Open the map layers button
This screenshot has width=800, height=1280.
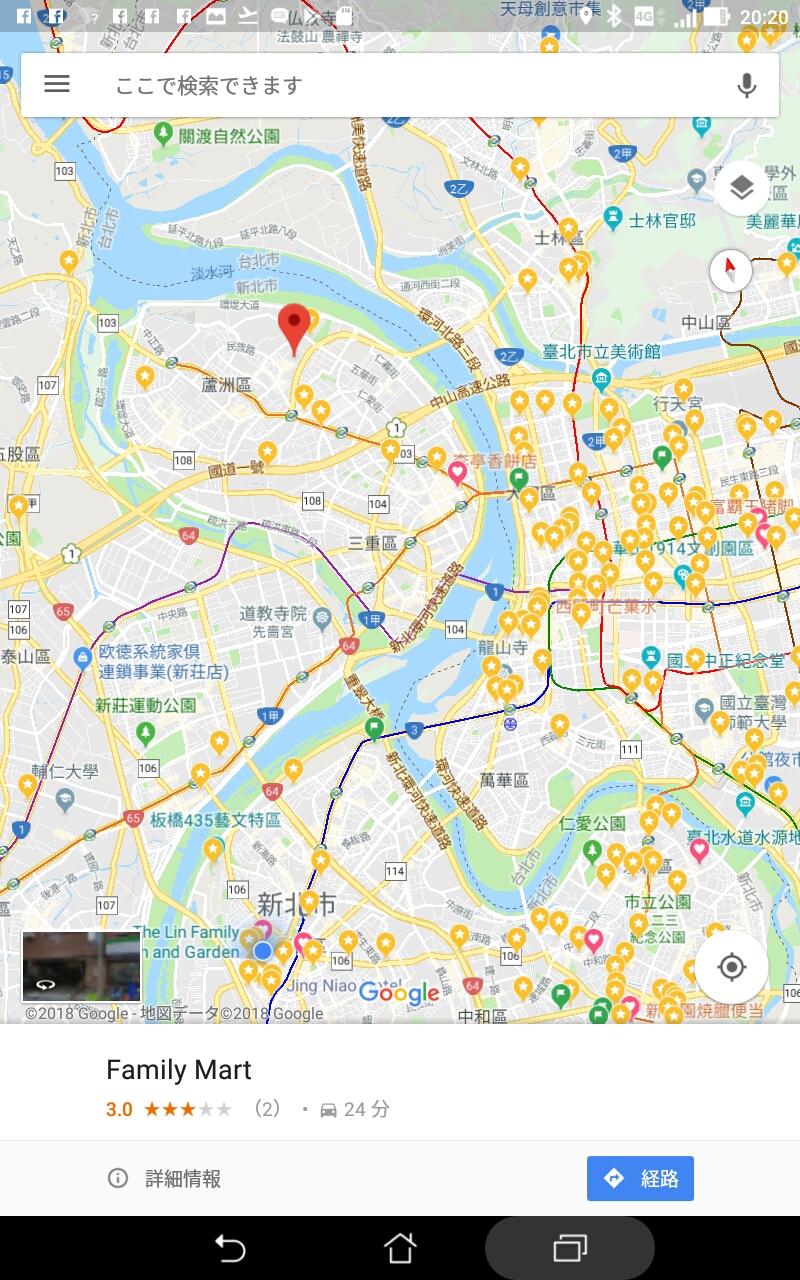click(741, 188)
